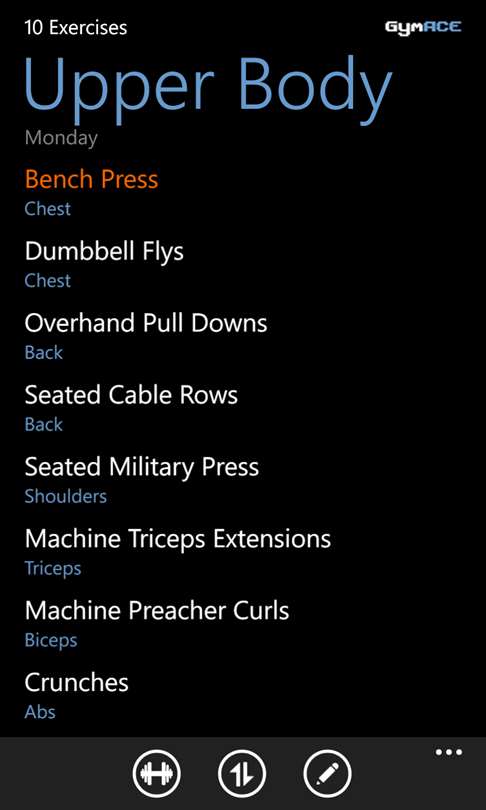
Task: Tap the dumbbell workout icon
Action: 156,774
